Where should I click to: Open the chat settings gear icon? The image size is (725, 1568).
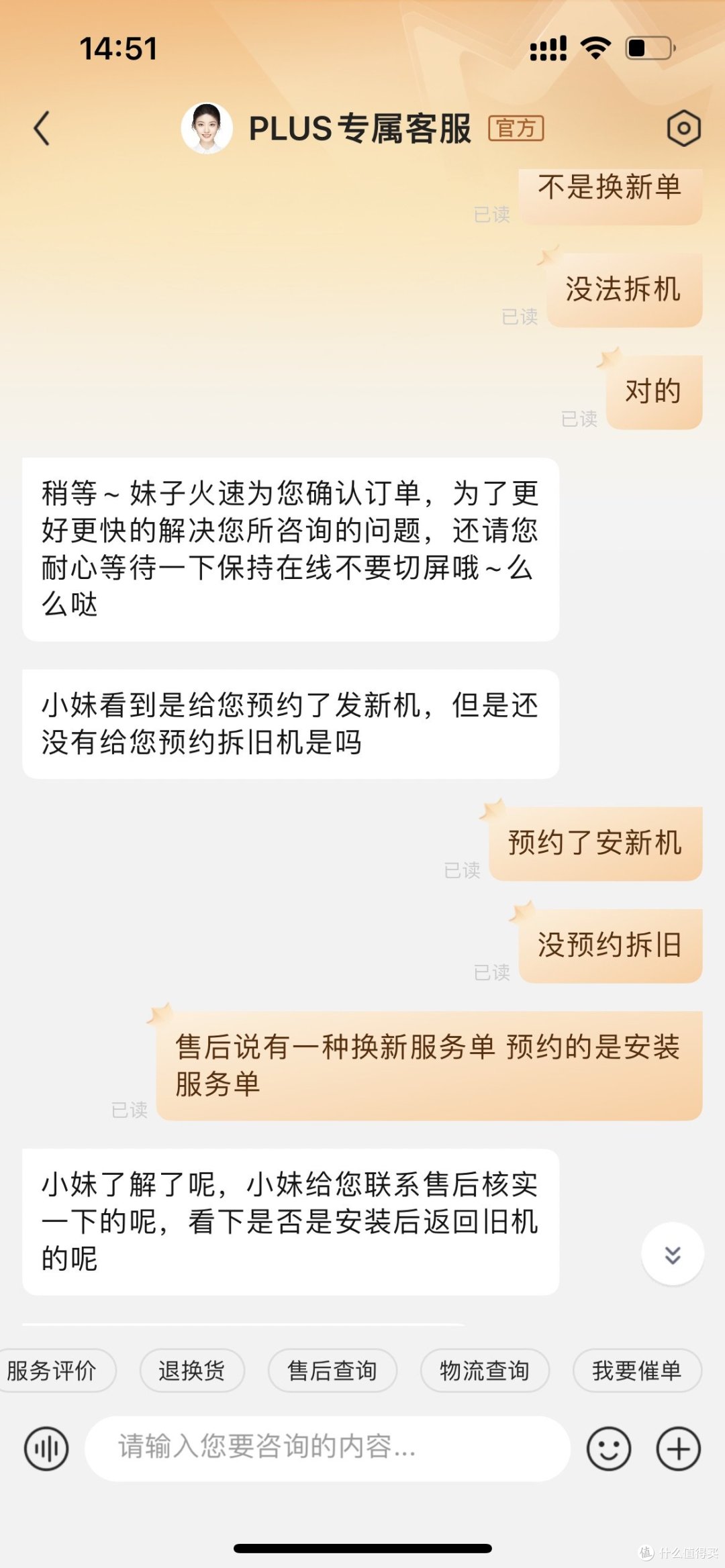683,129
